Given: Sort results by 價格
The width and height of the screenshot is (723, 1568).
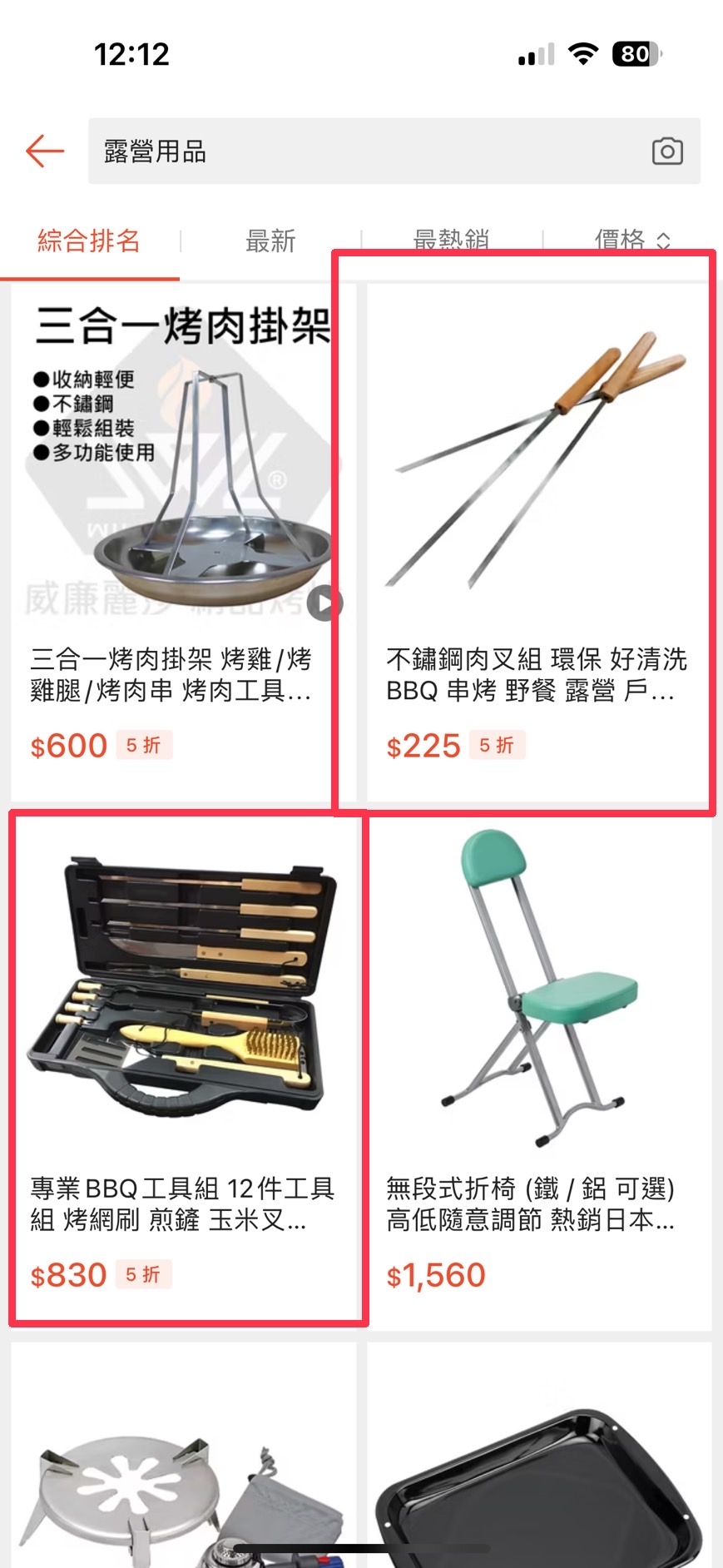Looking at the screenshot, I should point(631,241).
